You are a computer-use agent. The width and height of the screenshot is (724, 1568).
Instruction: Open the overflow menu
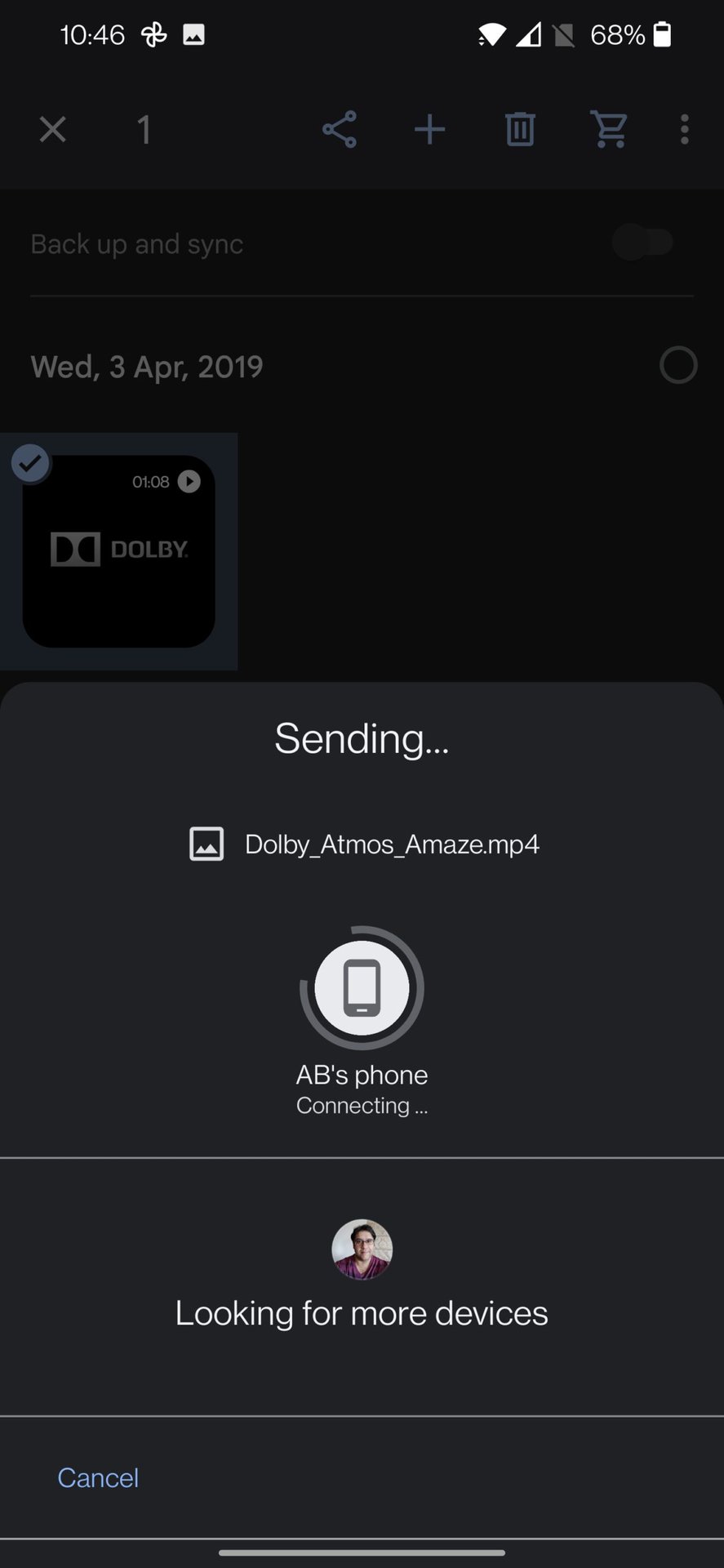(684, 129)
